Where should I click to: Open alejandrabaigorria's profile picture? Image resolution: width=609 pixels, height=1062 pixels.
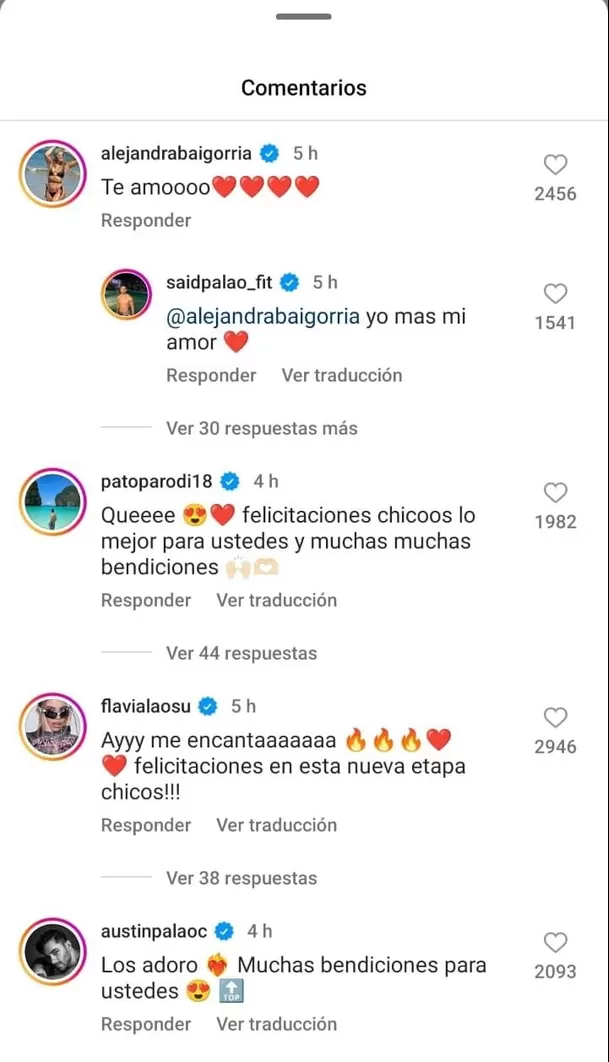point(50,170)
